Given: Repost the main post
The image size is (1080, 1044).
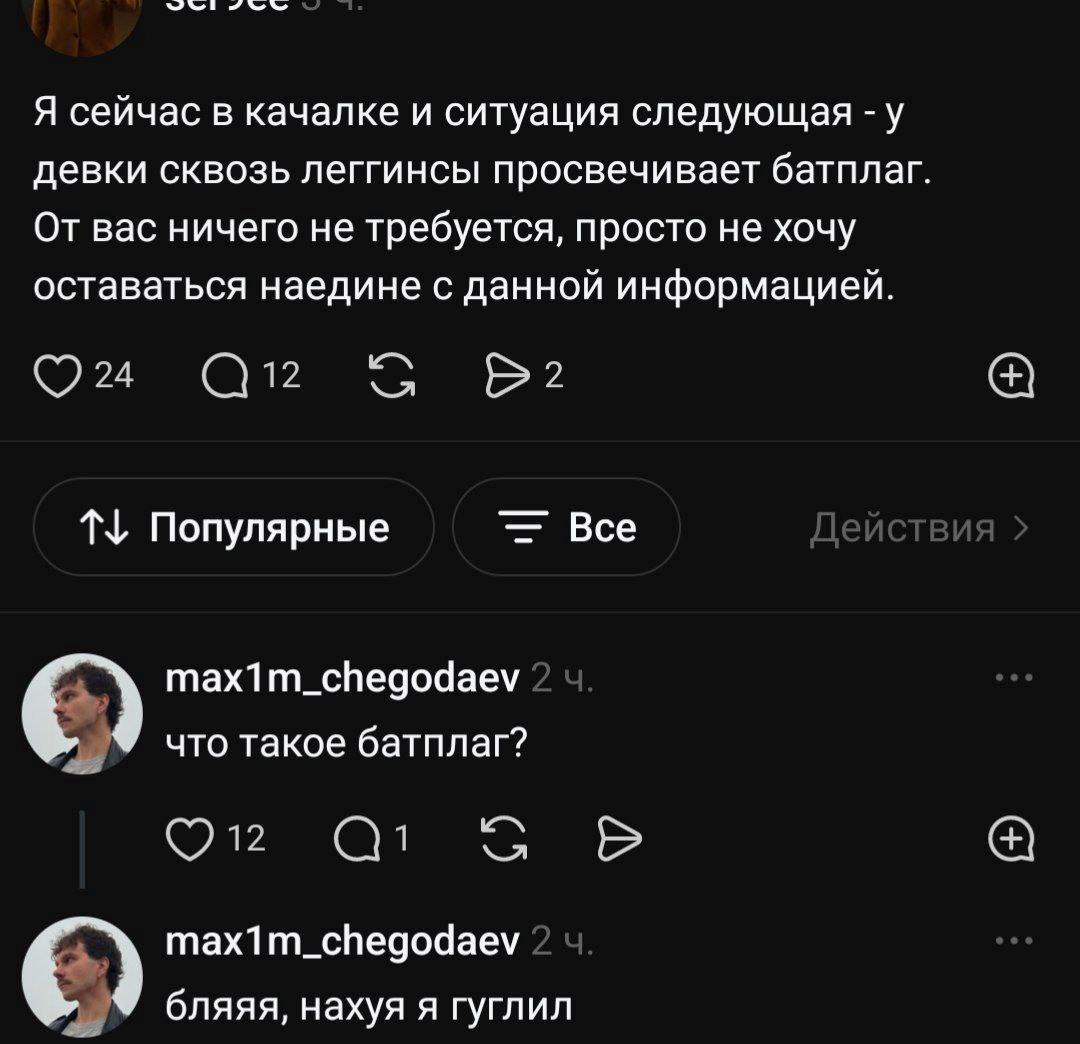Looking at the screenshot, I should pyautogui.click(x=393, y=376).
